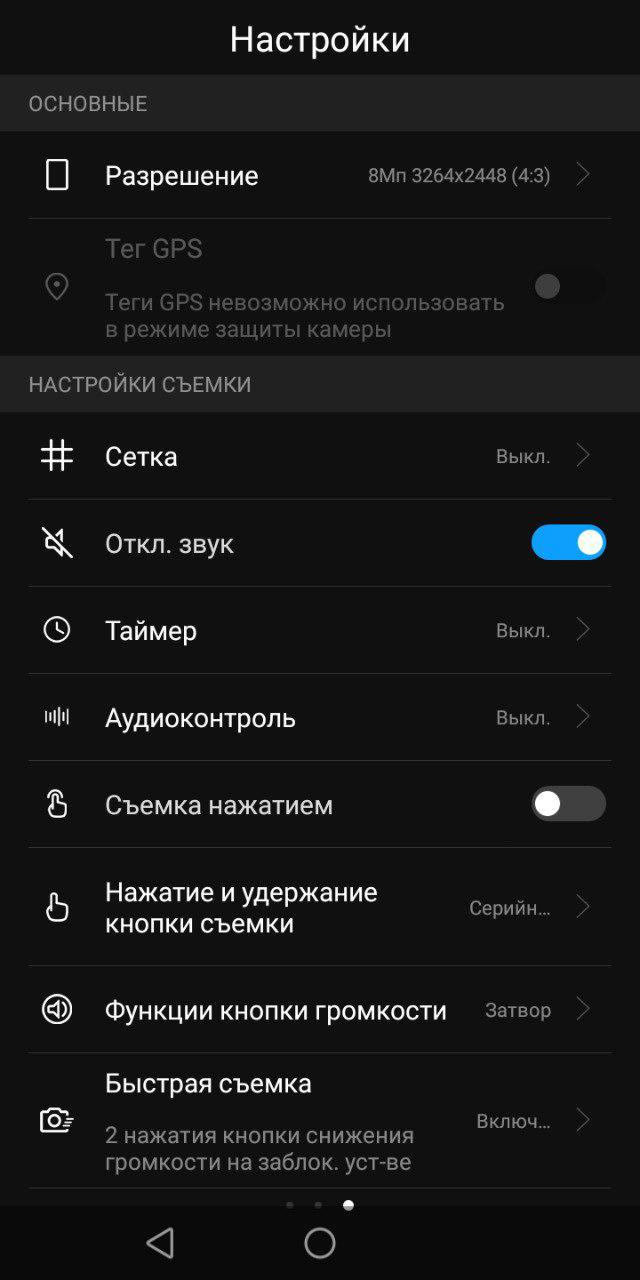This screenshot has height=1280, width=640.
Task: Open the Аудиоконтроль setting
Action: tap(320, 717)
